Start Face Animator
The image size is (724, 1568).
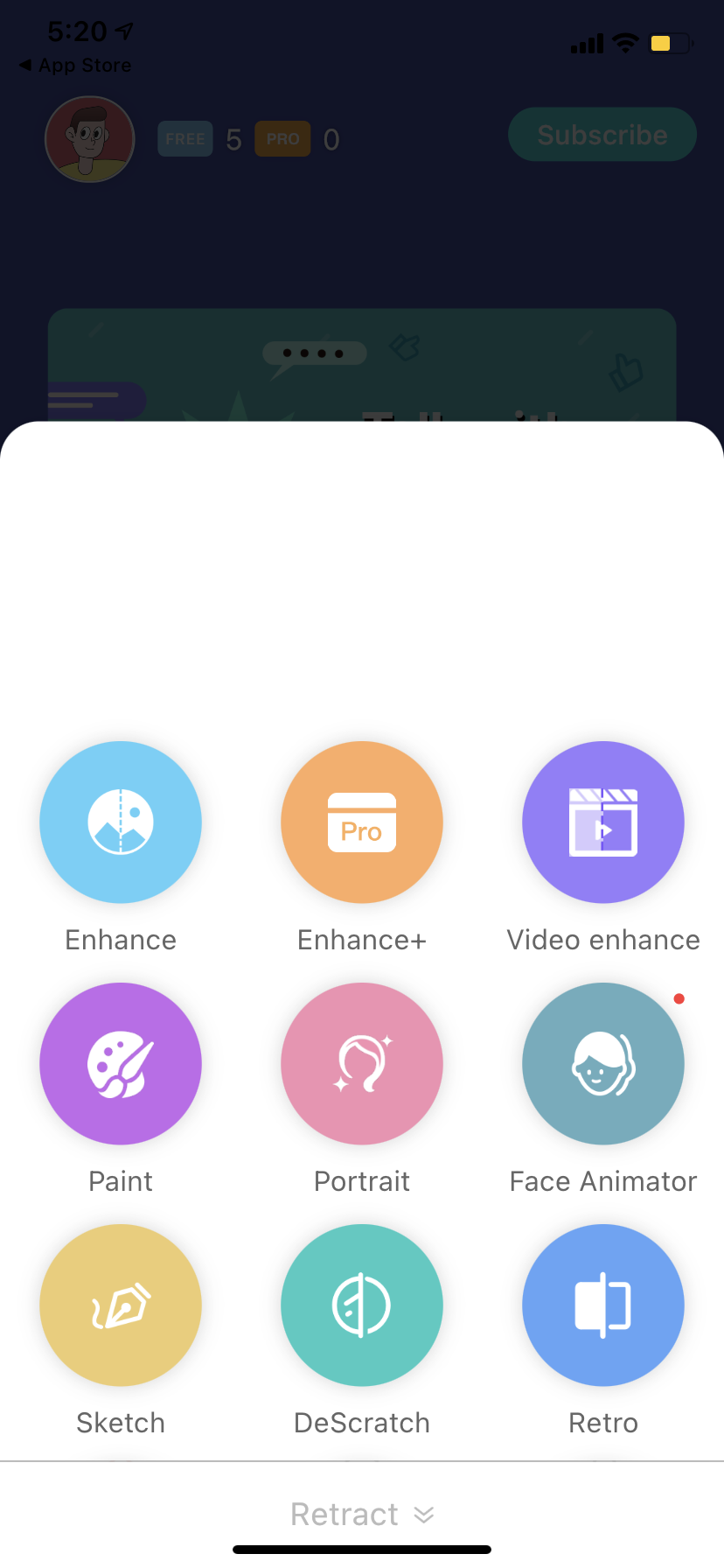coord(603,1064)
